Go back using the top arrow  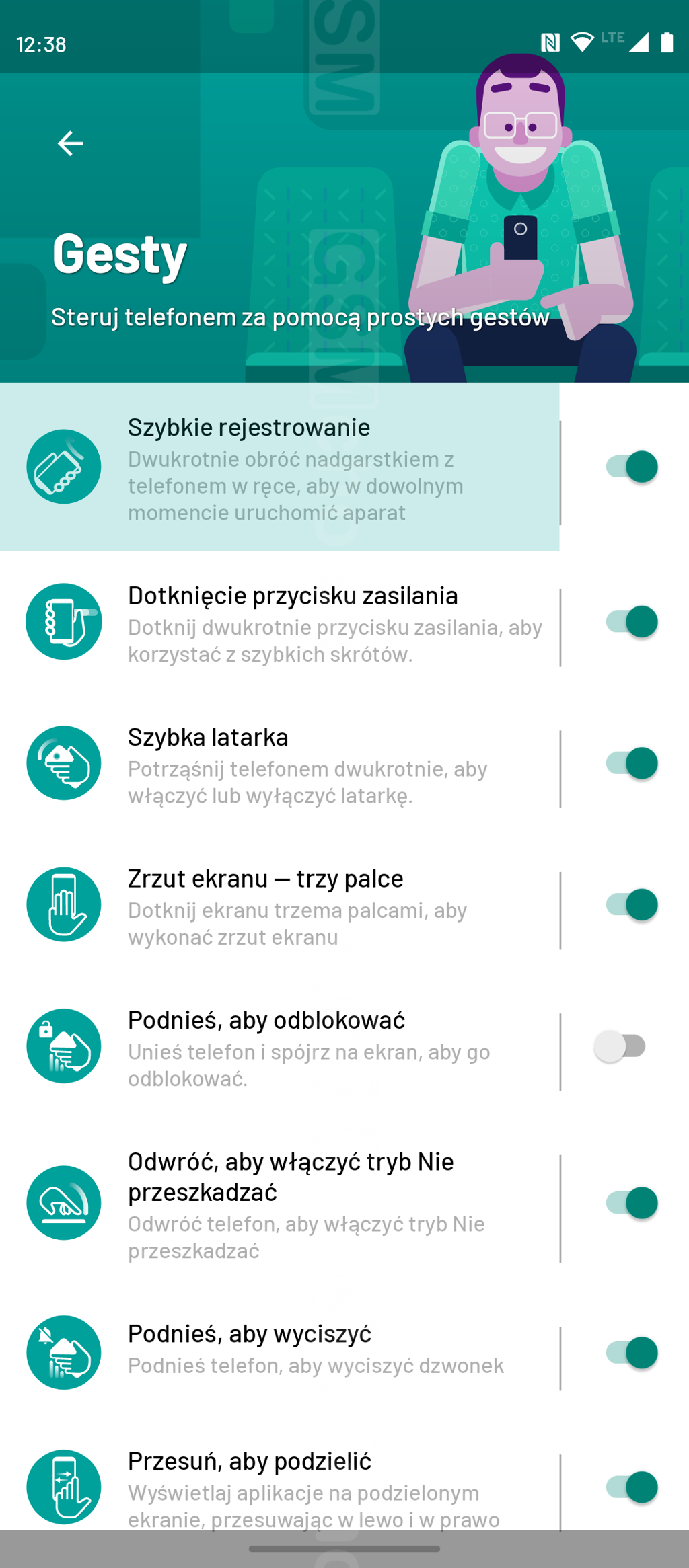[x=70, y=143]
